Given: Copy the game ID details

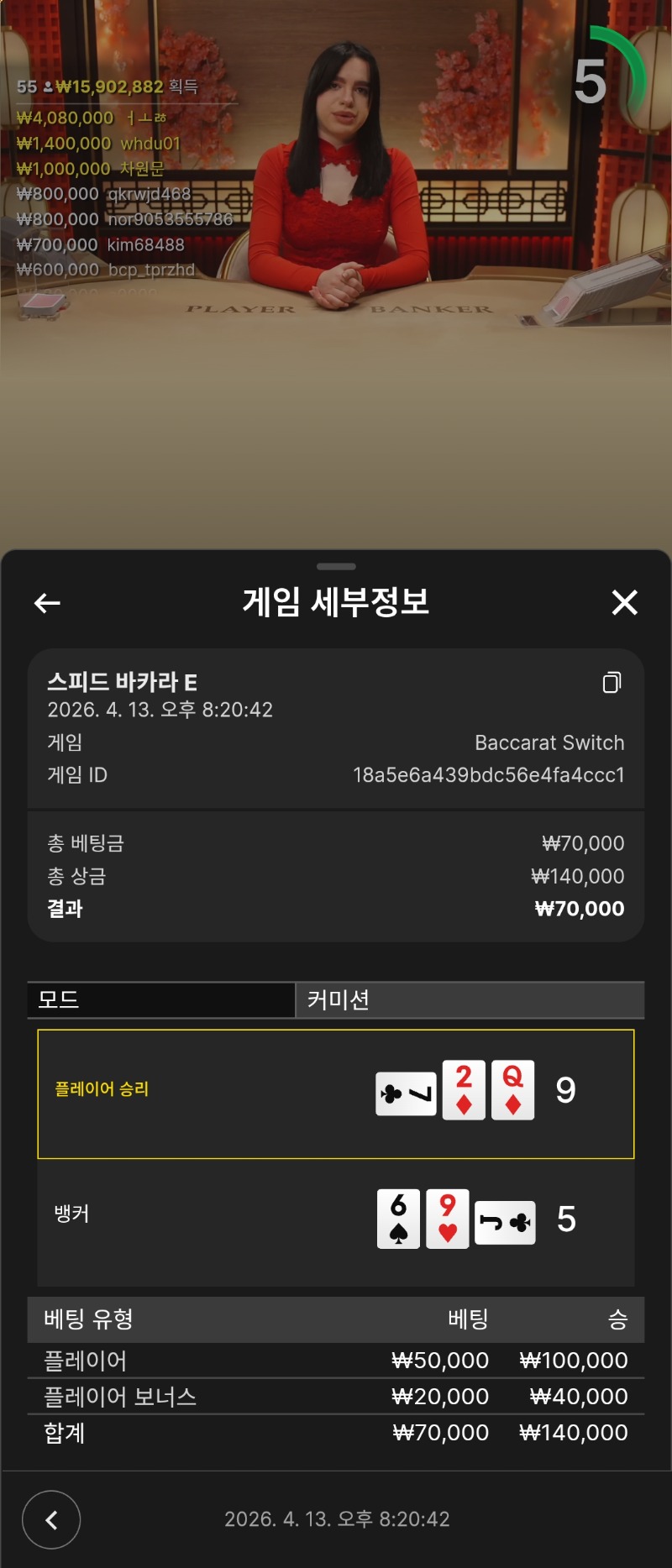Looking at the screenshot, I should tap(612, 682).
